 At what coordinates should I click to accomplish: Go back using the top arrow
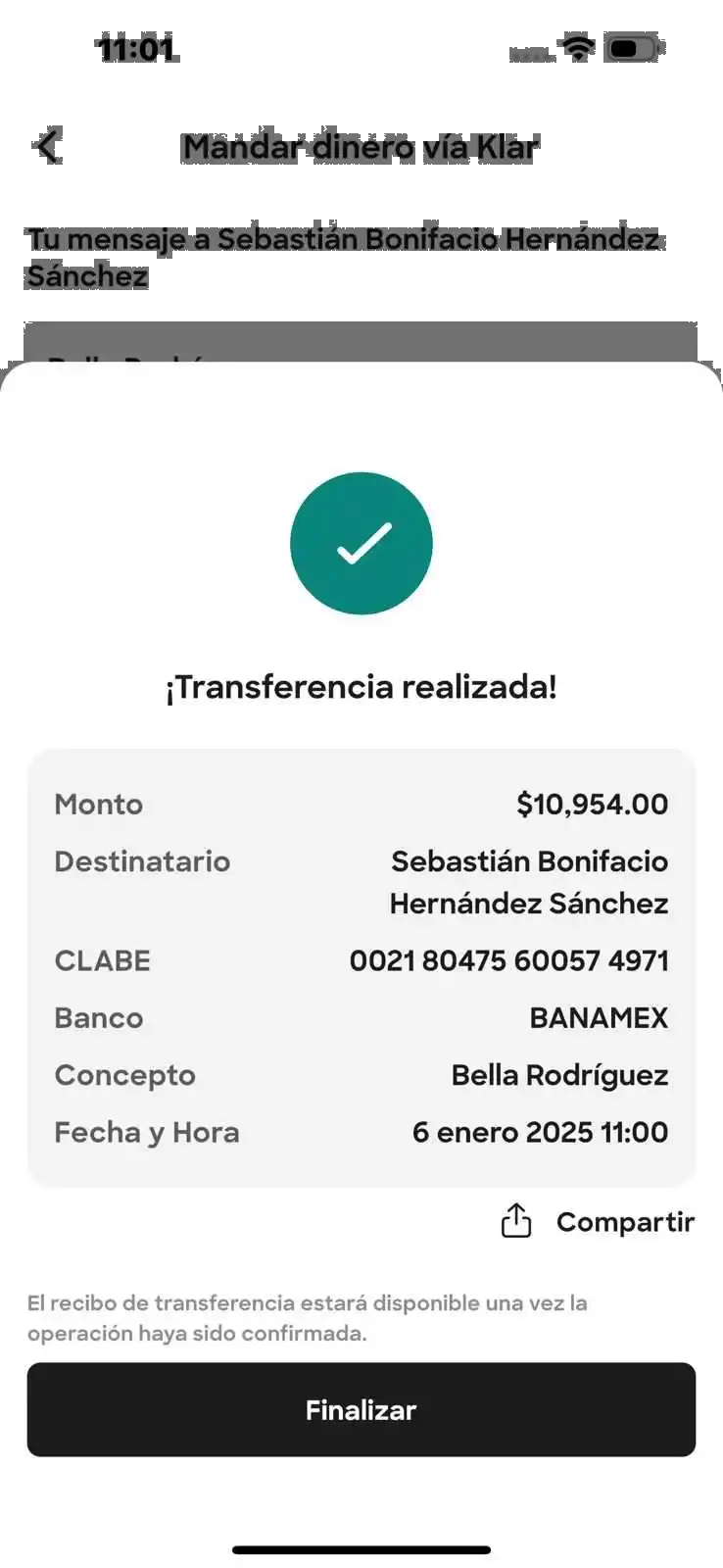[47, 146]
